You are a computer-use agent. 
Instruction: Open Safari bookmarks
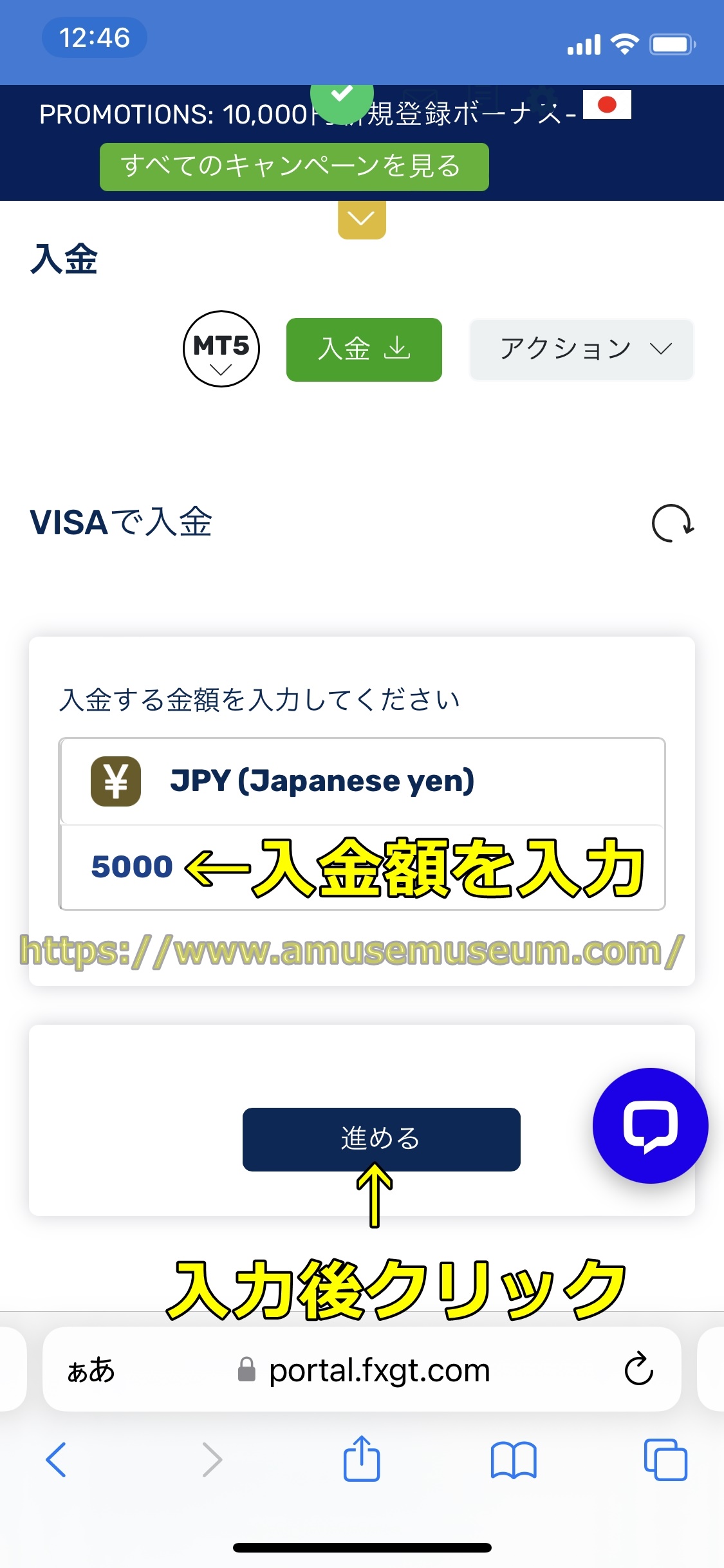(x=513, y=1459)
